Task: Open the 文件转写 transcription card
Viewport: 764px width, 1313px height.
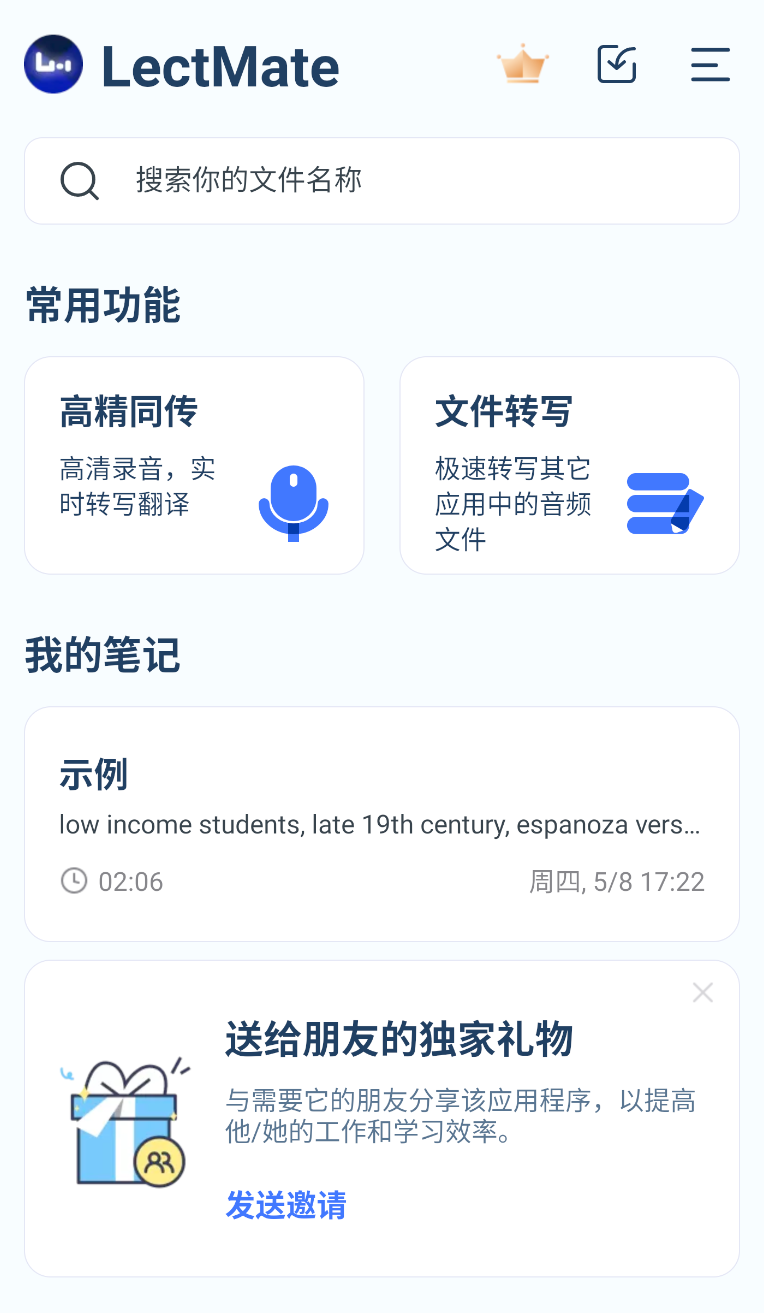Action: tap(570, 465)
